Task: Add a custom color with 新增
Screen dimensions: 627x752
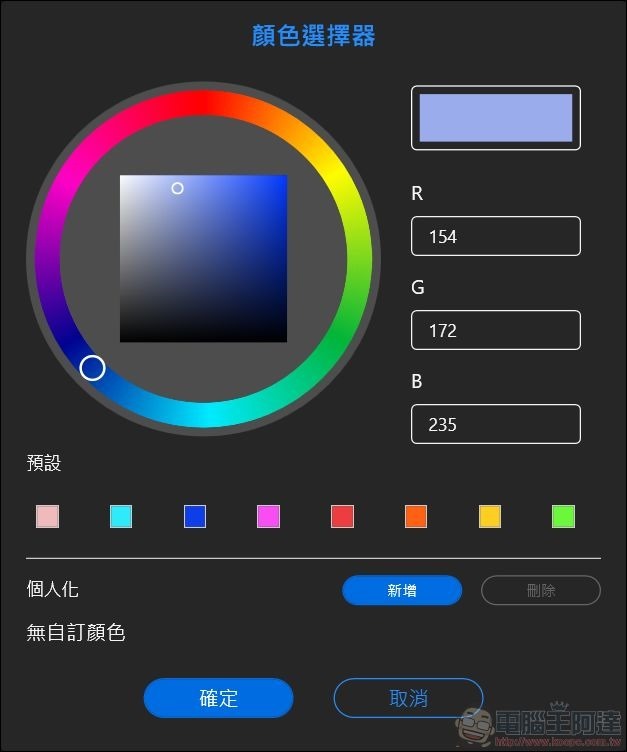Action: tap(402, 590)
